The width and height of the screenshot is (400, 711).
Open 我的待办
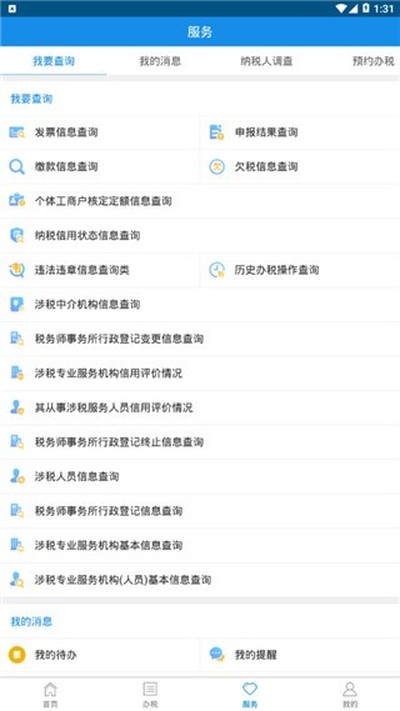[x=99, y=655]
